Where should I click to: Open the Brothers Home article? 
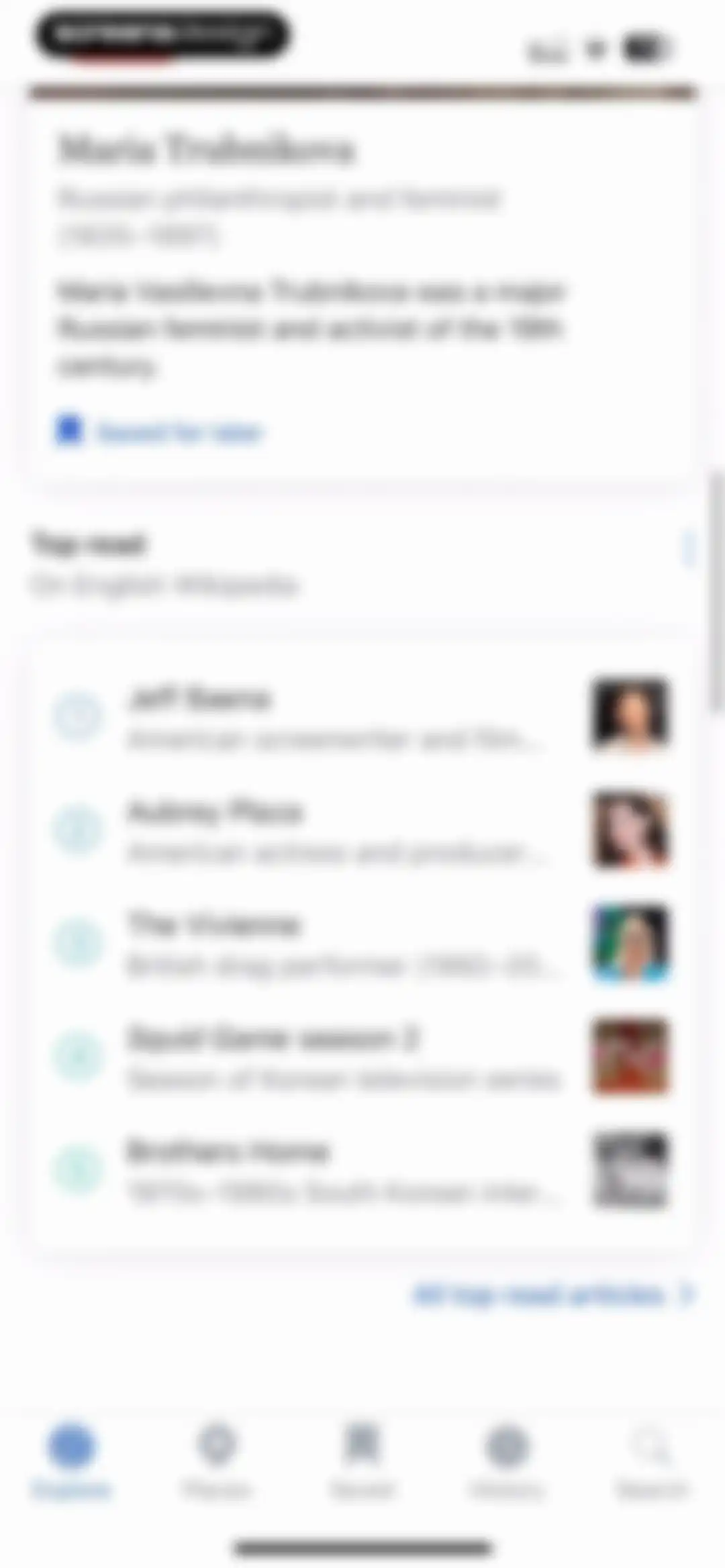click(x=362, y=1169)
